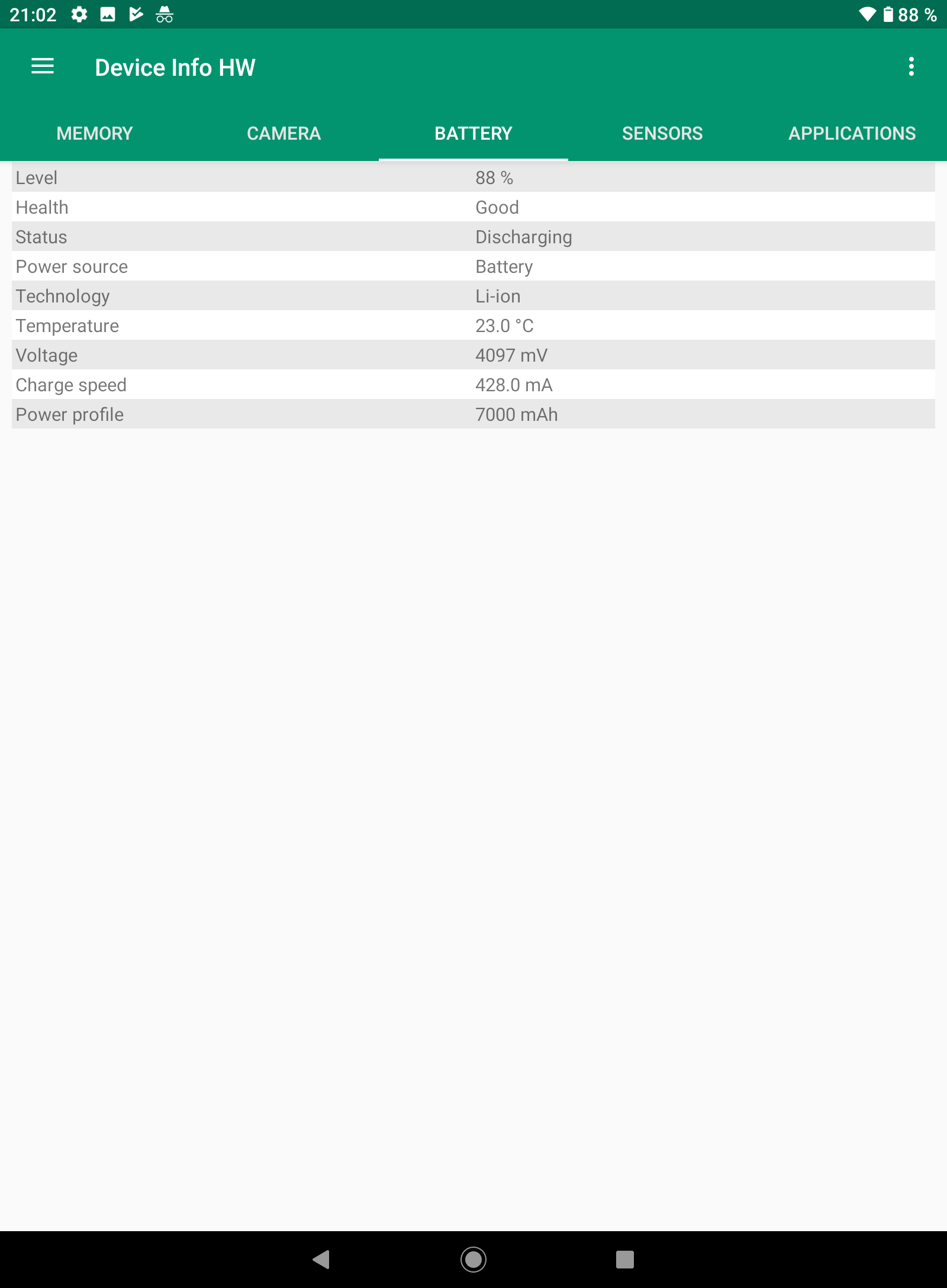This screenshot has width=947, height=1288.
Task: Switch to the Memory tab
Action: click(95, 133)
